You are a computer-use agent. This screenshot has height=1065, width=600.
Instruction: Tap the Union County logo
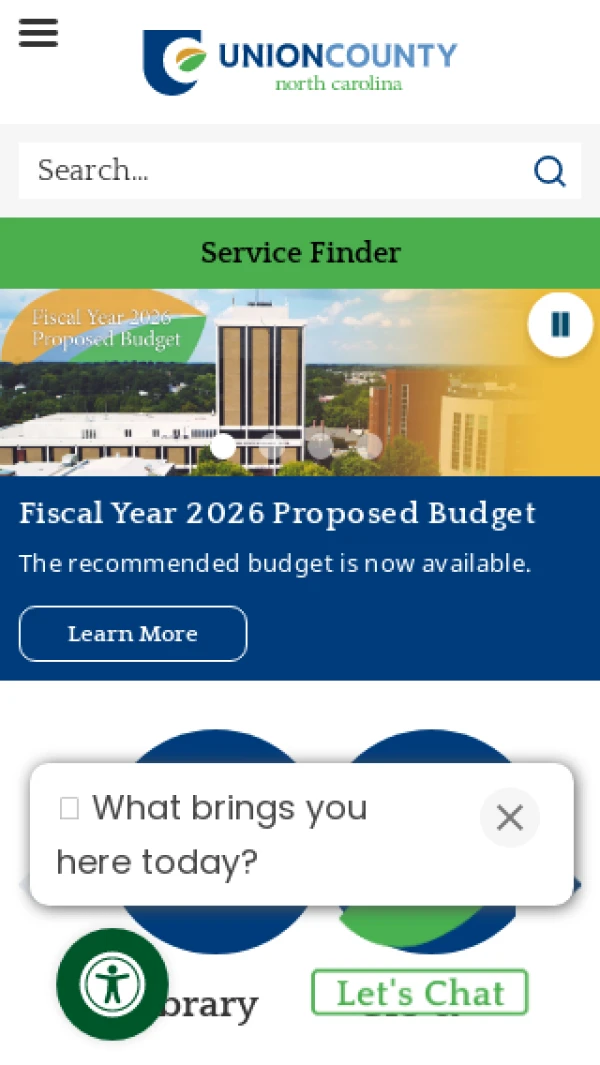(x=300, y=62)
